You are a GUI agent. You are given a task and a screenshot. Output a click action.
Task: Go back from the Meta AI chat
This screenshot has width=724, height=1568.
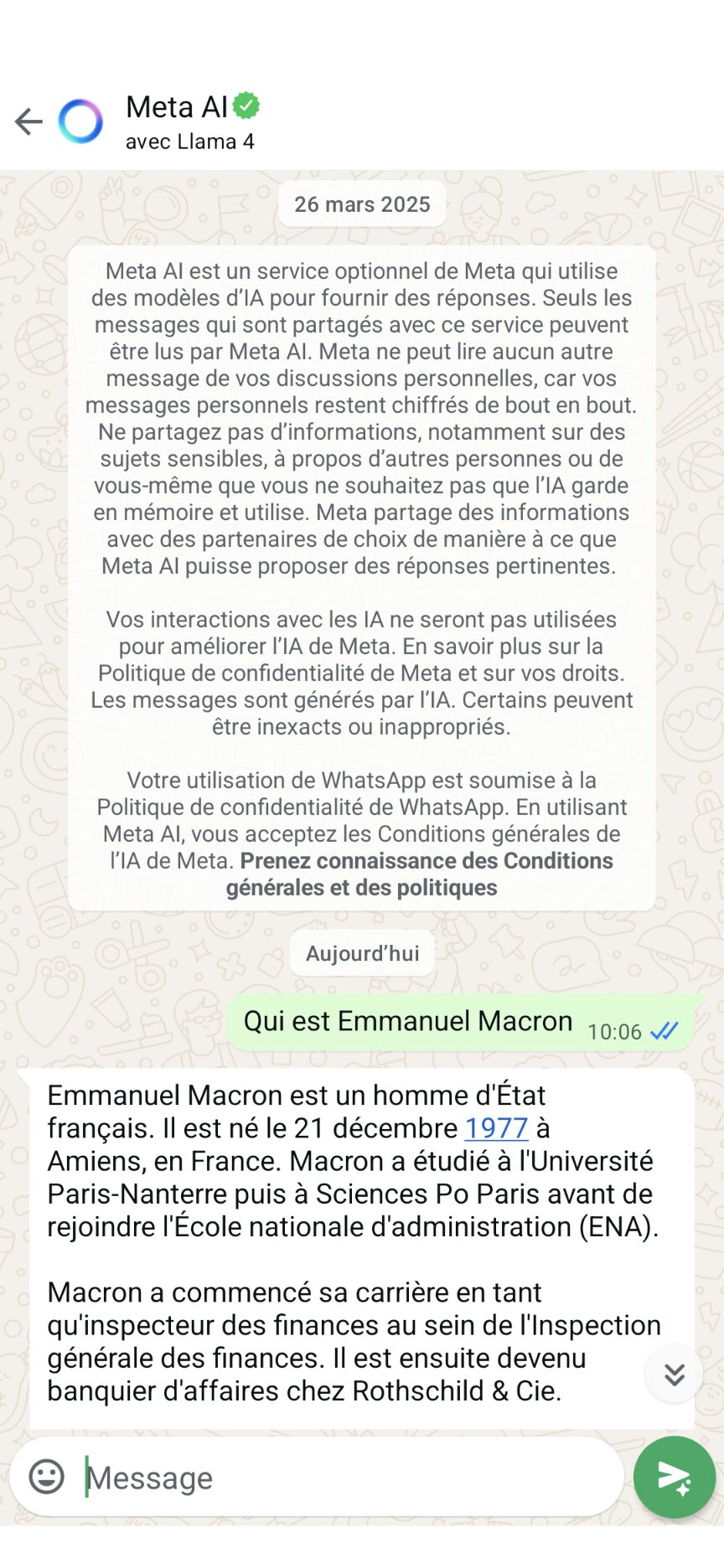click(x=28, y=121)
